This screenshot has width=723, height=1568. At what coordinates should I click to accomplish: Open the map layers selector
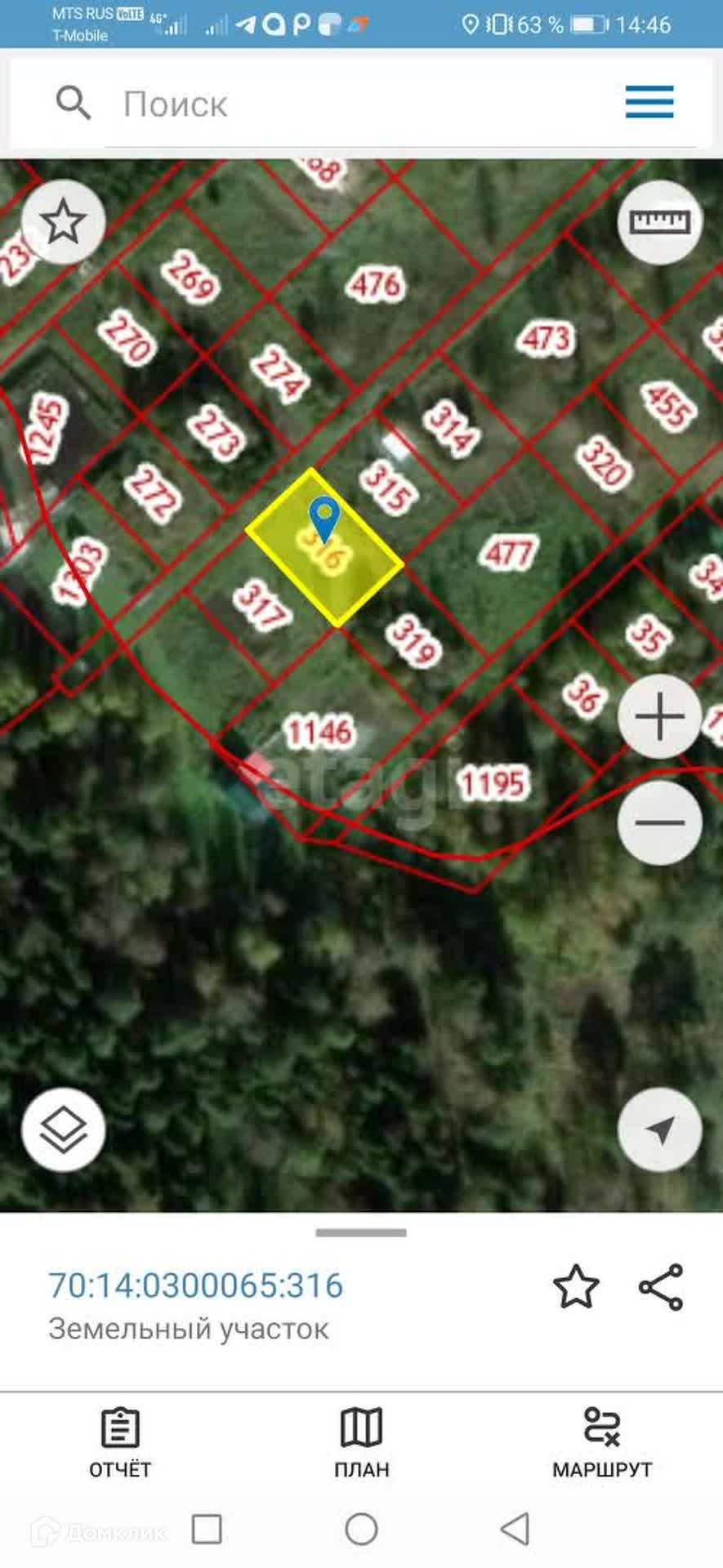click(63, 1130)
